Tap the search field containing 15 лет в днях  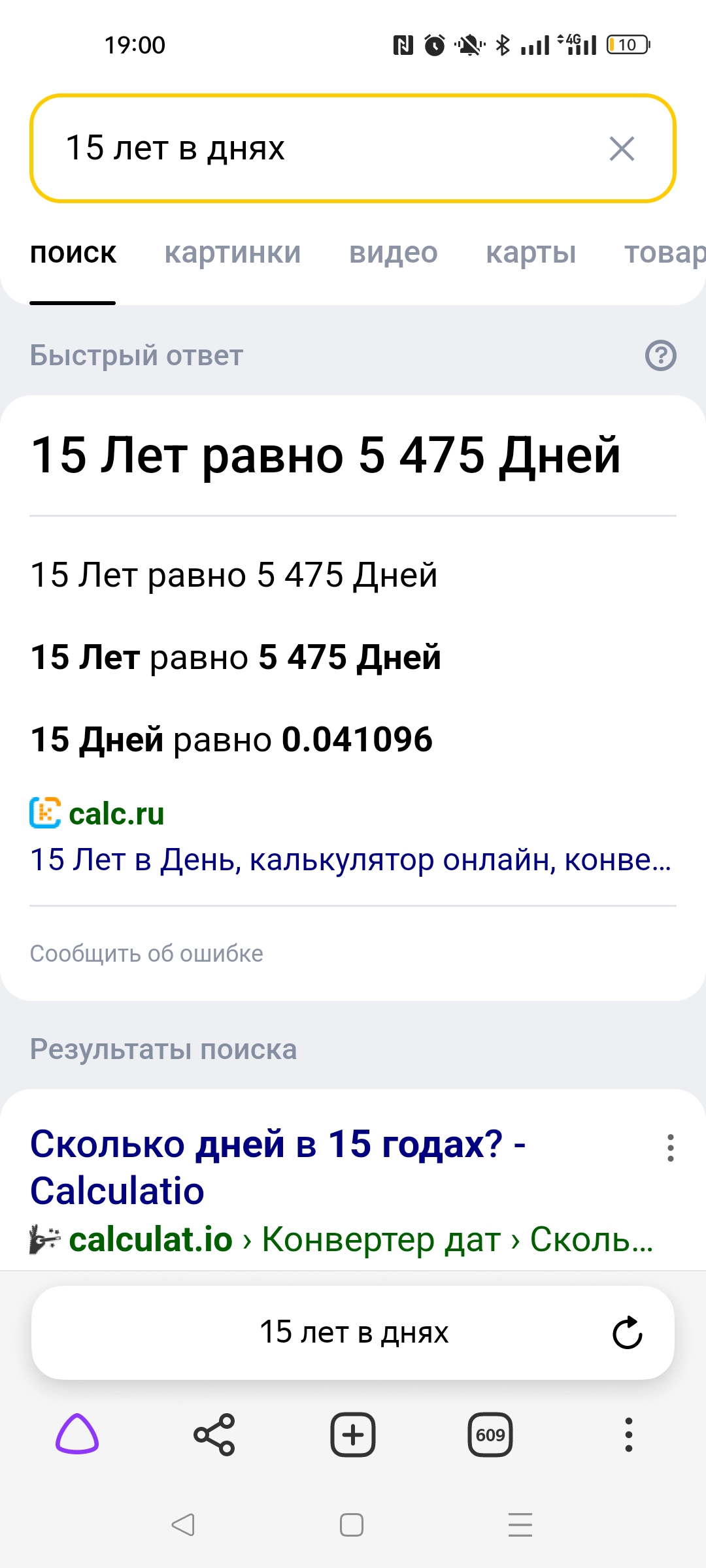[x=261, y=149]
